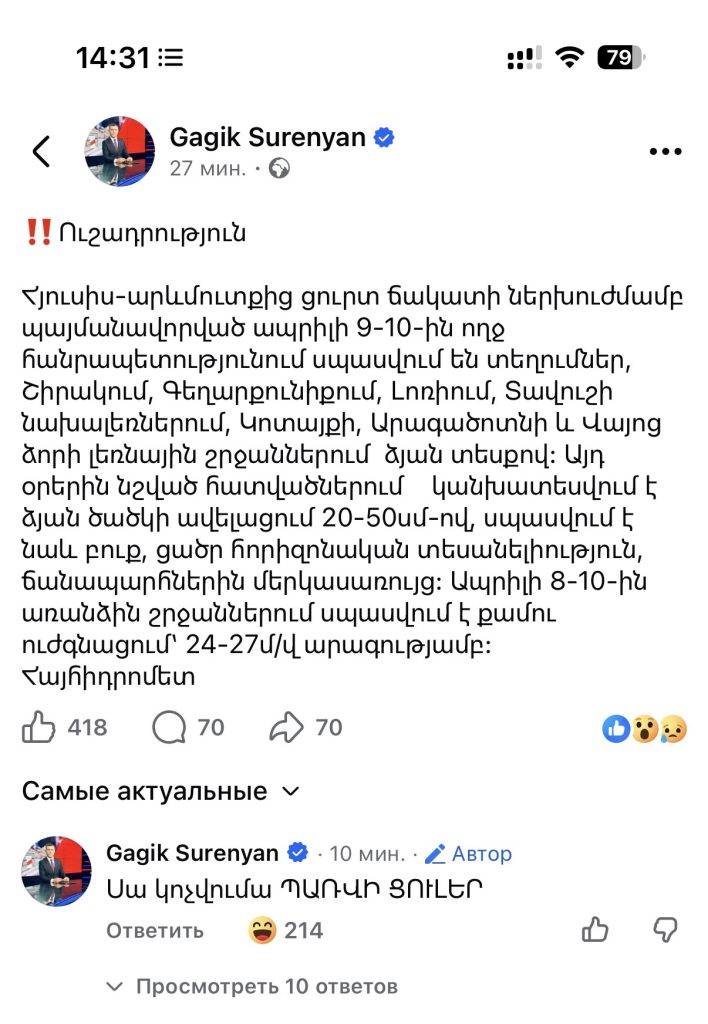Open comments on the post
708x1024 pixels.
169,728
